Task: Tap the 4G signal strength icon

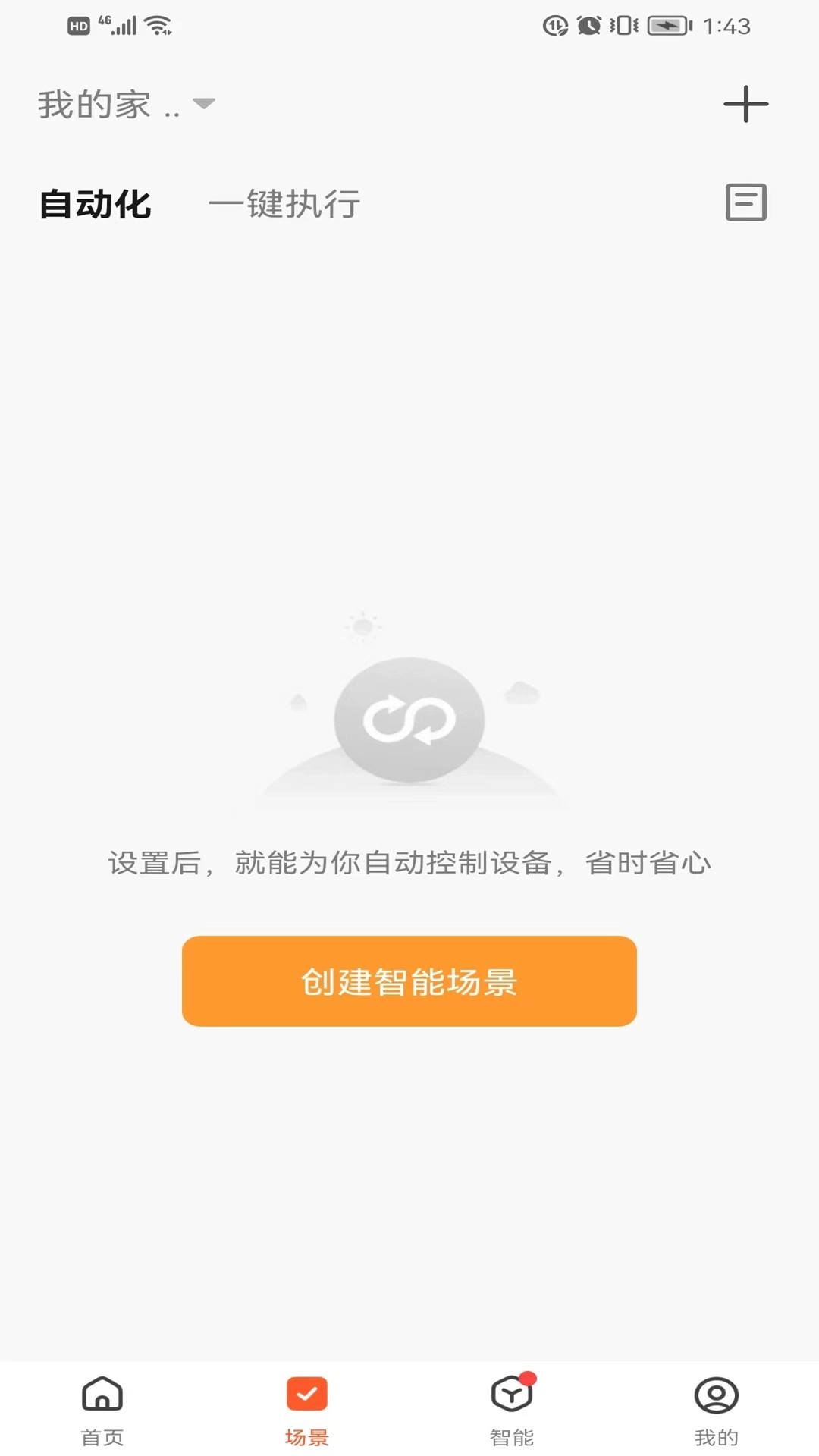Action: [x=120, y=25]
